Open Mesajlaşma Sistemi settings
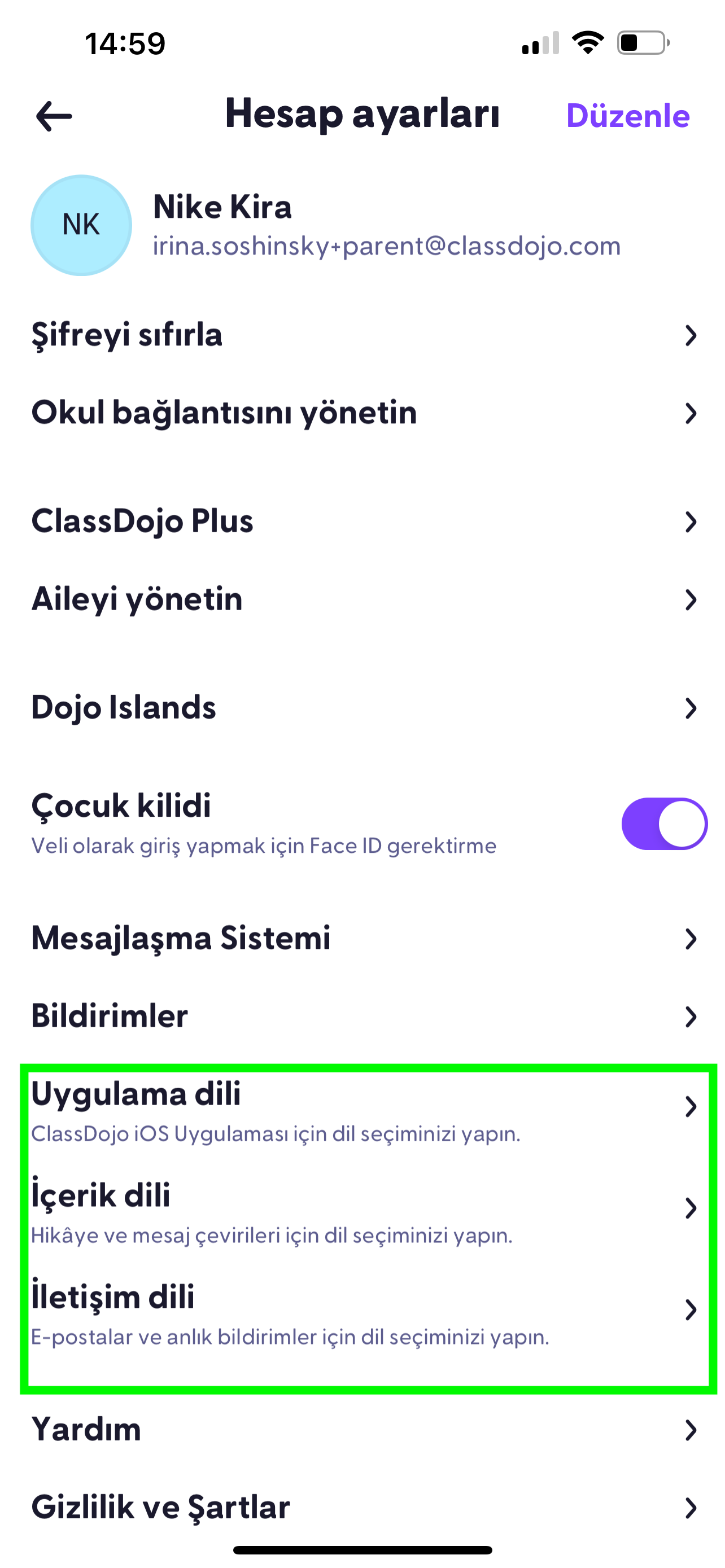This screenshot has height=1568, width=725. click(362, 938)
